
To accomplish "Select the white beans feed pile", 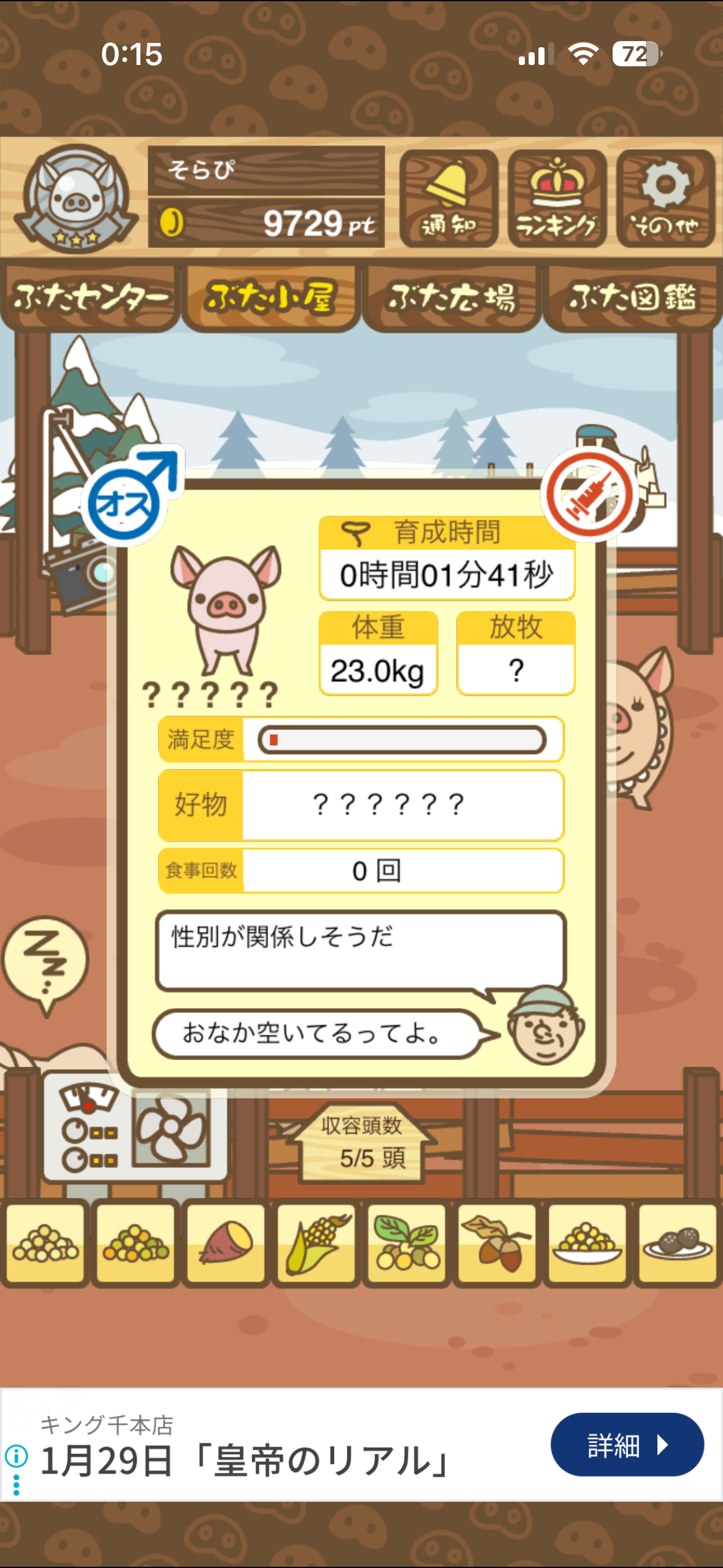I will 46,1242.
